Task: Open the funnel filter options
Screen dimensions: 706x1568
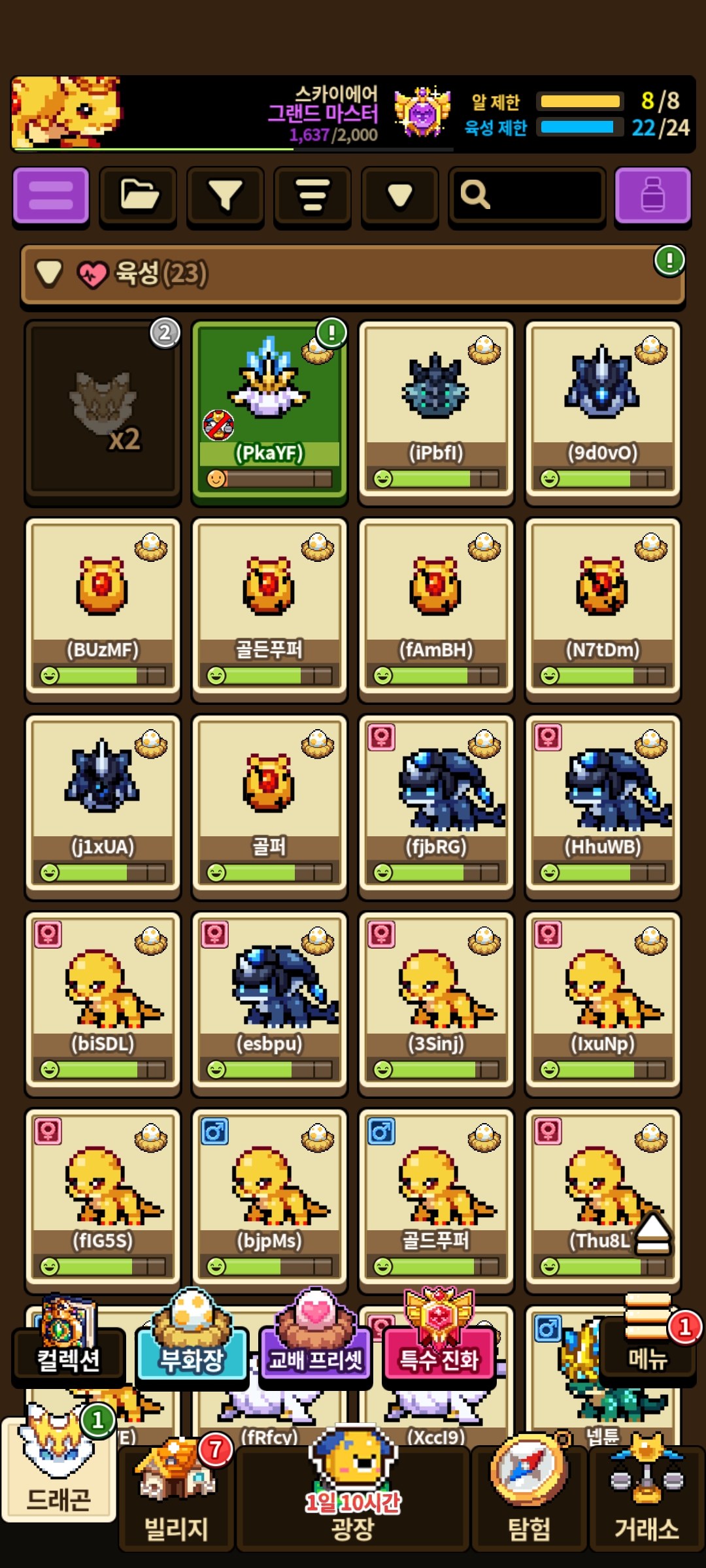Action: pyautogui.click(x=225, y=196)
